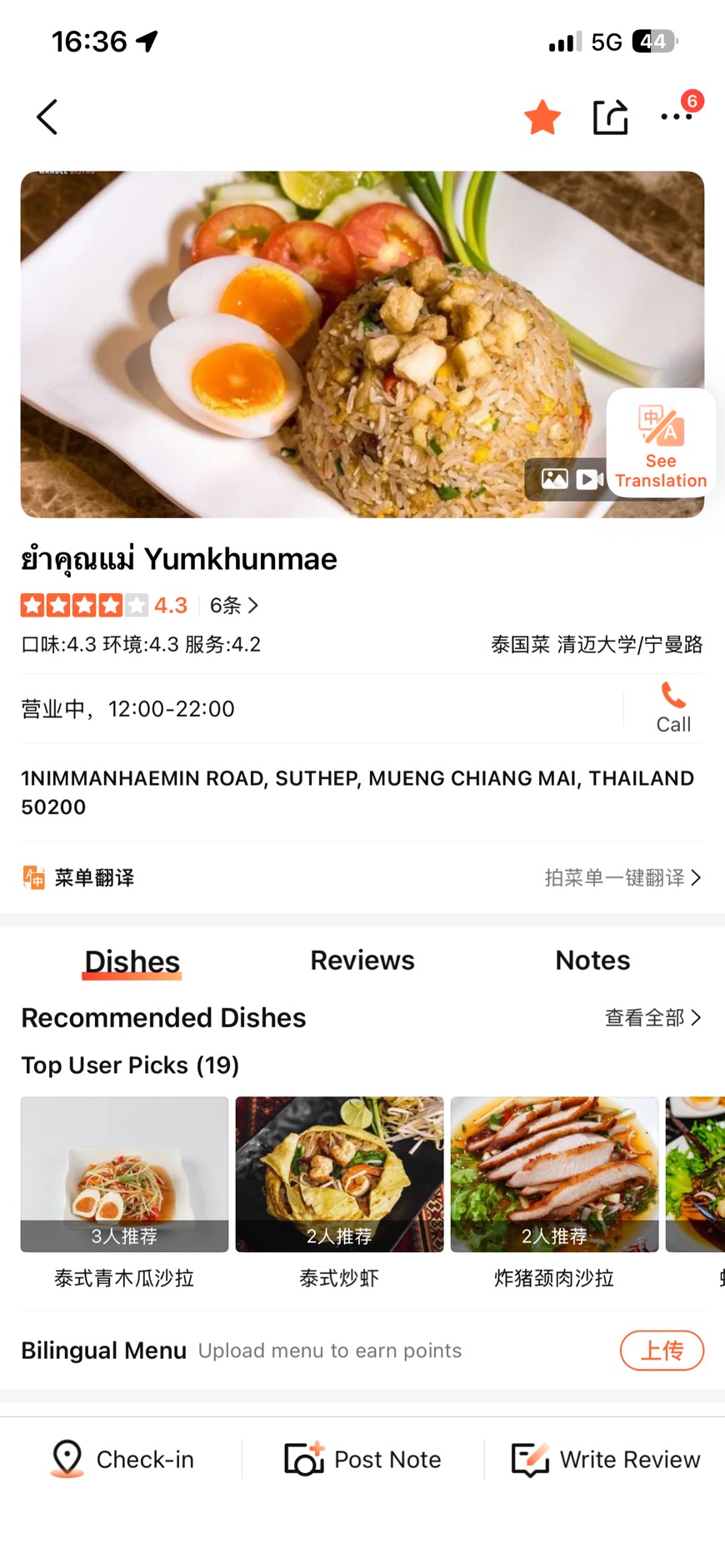Open the restaurant photo gallery icon

(x=554, y=479)
